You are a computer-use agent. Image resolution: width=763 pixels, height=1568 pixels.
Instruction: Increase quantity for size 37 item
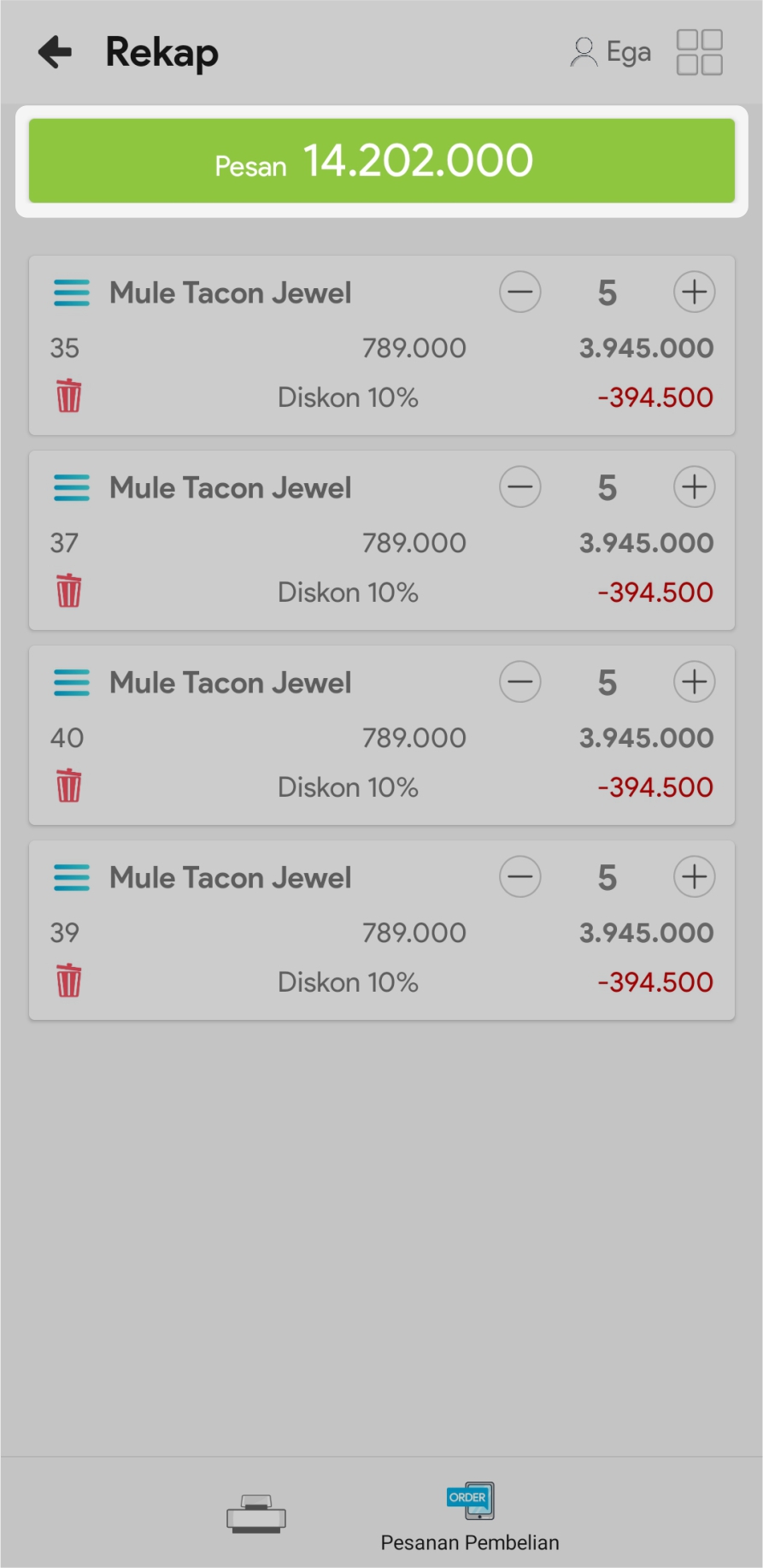(x=694, y=487)
